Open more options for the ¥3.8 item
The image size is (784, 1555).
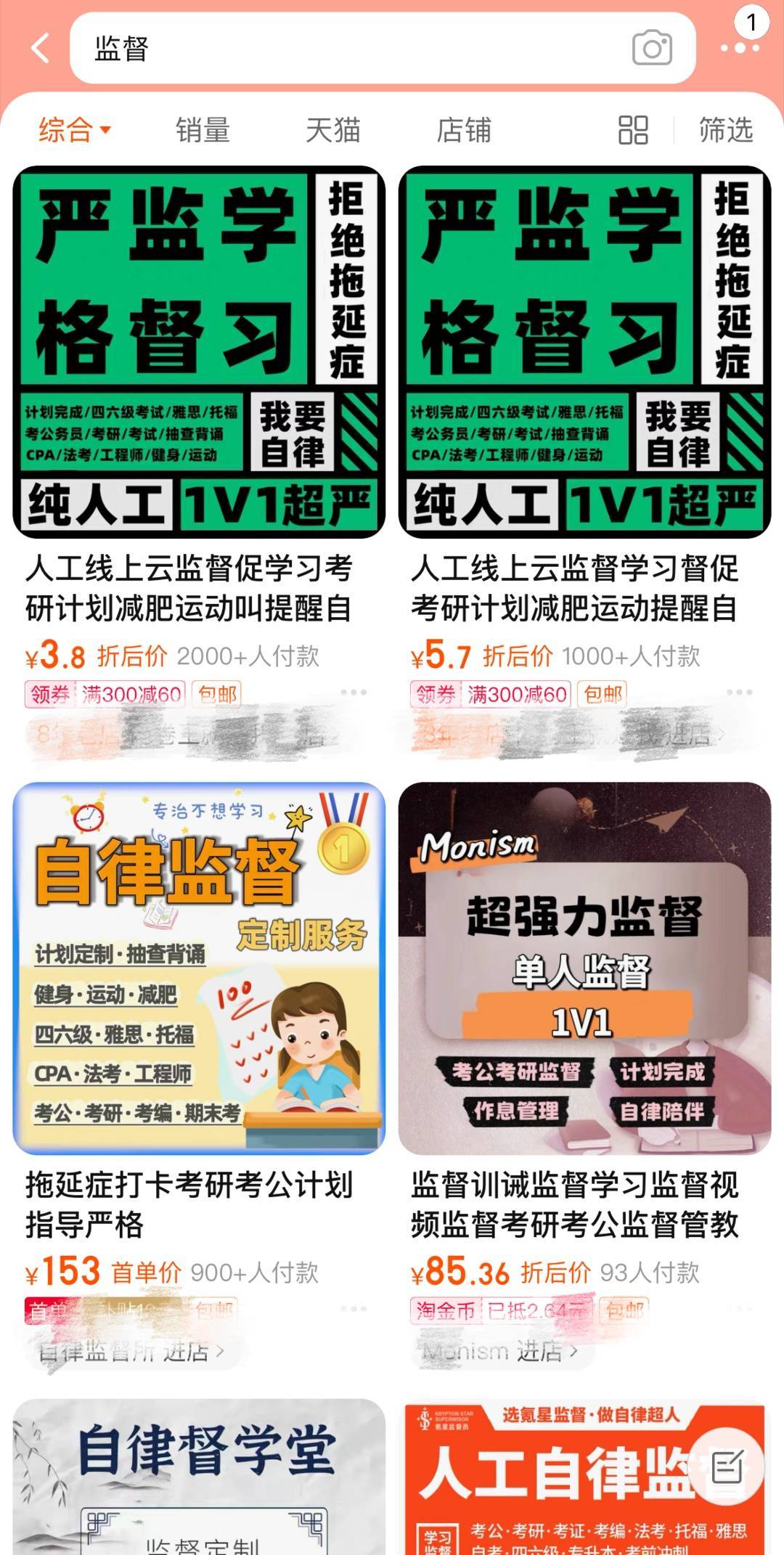(354, 693)
